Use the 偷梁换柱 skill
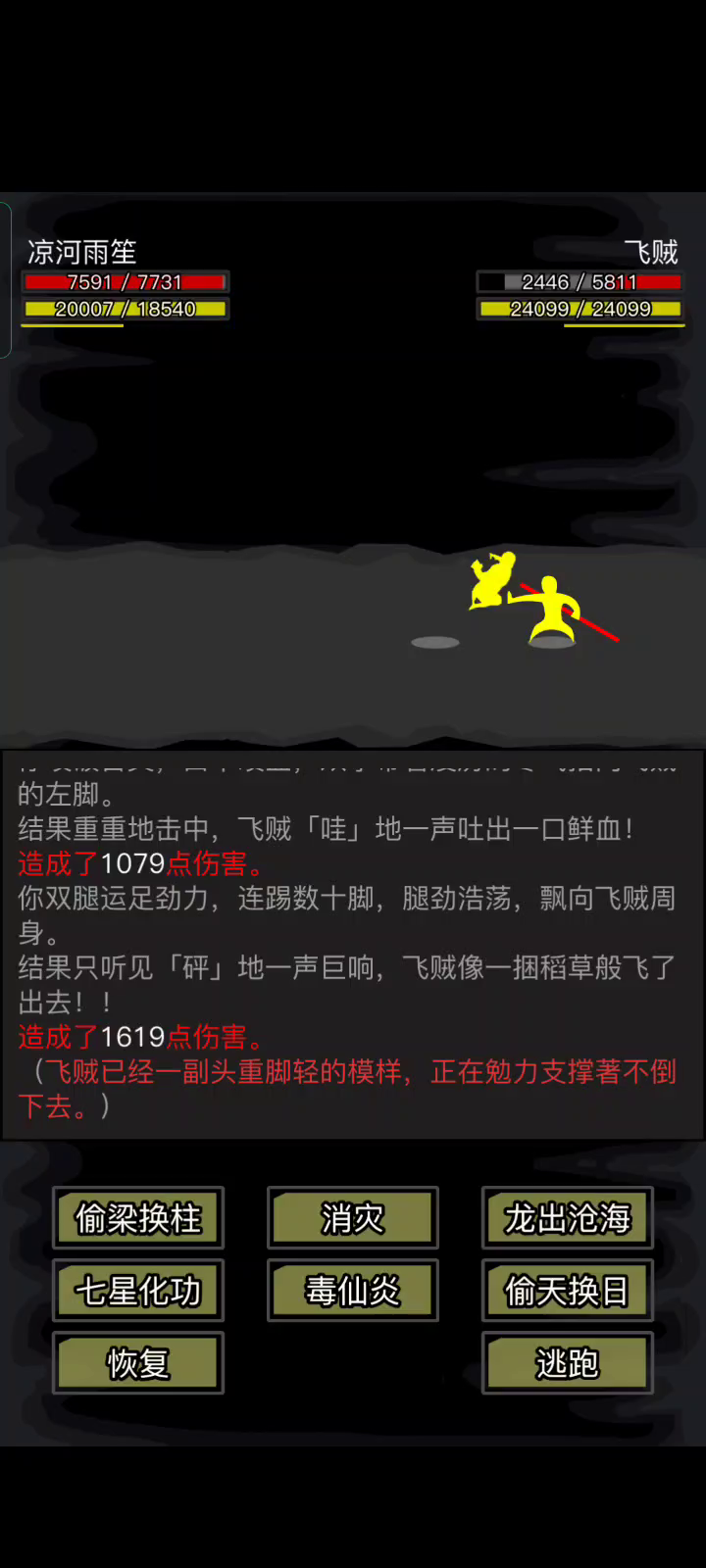The width and height of the screenshot is (706, 1568). pyautogui.click(x=138, y=1218)
